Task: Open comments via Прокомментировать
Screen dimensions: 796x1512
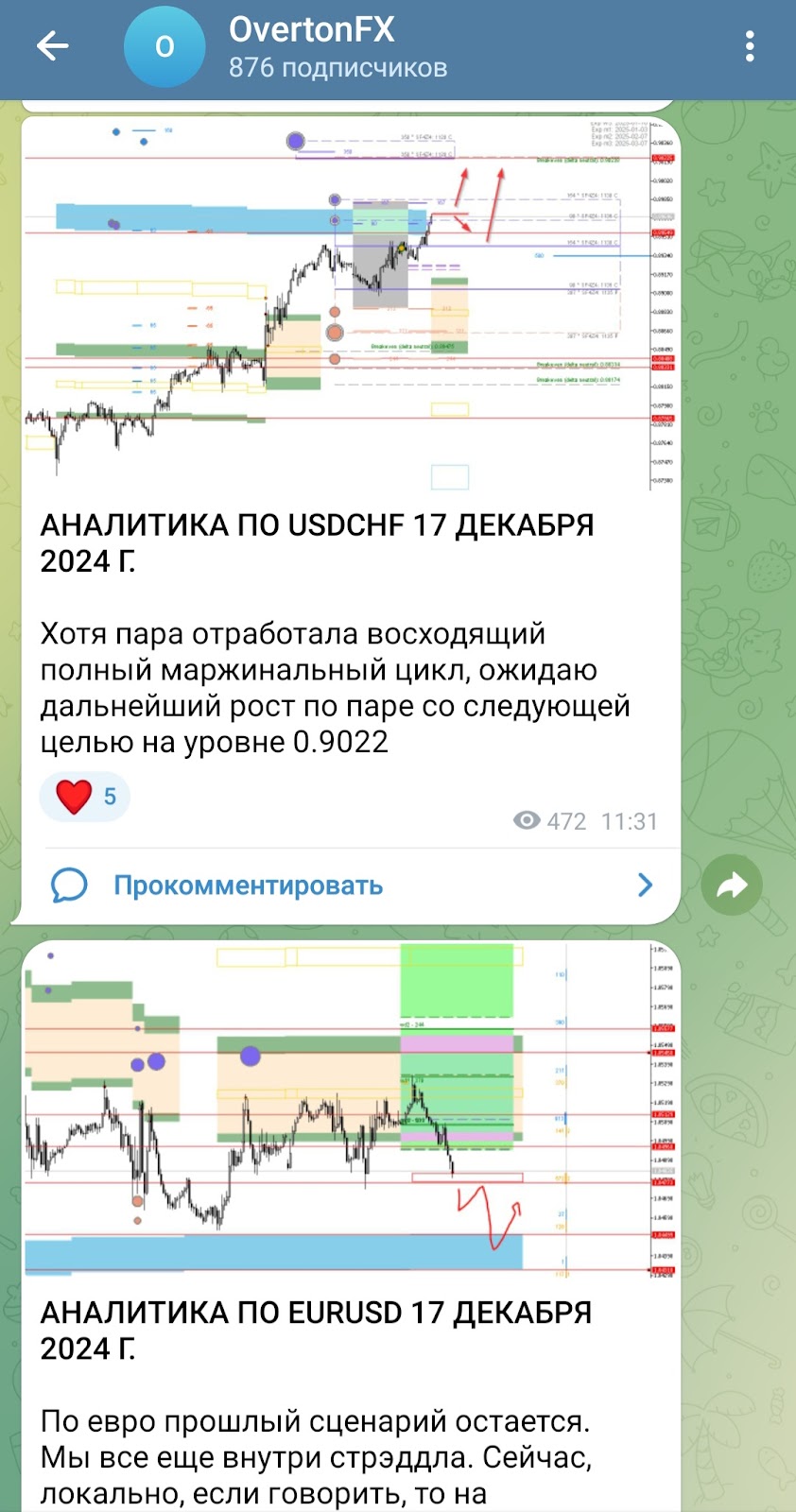Action: [x=248, y=885]
